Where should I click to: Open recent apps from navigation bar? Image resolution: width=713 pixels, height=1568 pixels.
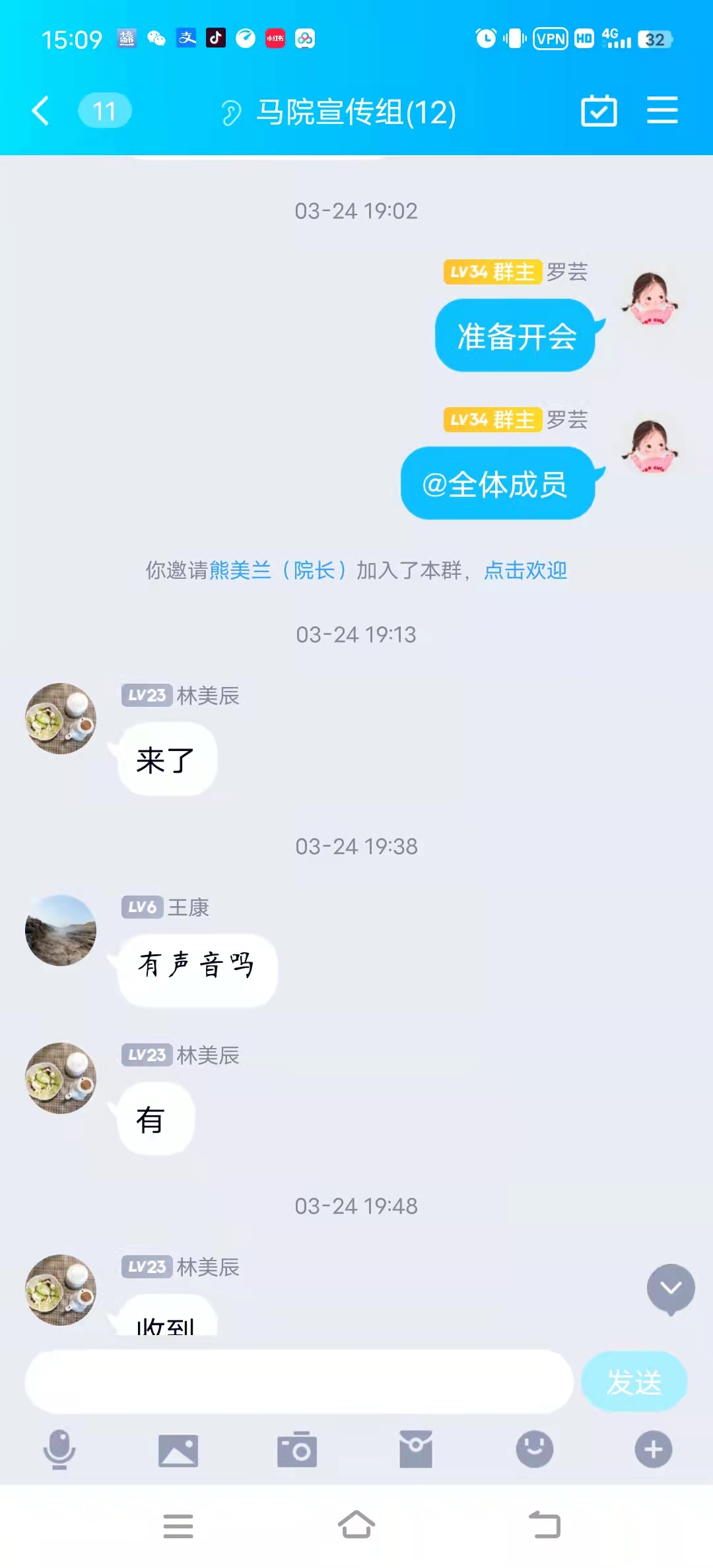pyautogui.click(x=178, y=1526)
